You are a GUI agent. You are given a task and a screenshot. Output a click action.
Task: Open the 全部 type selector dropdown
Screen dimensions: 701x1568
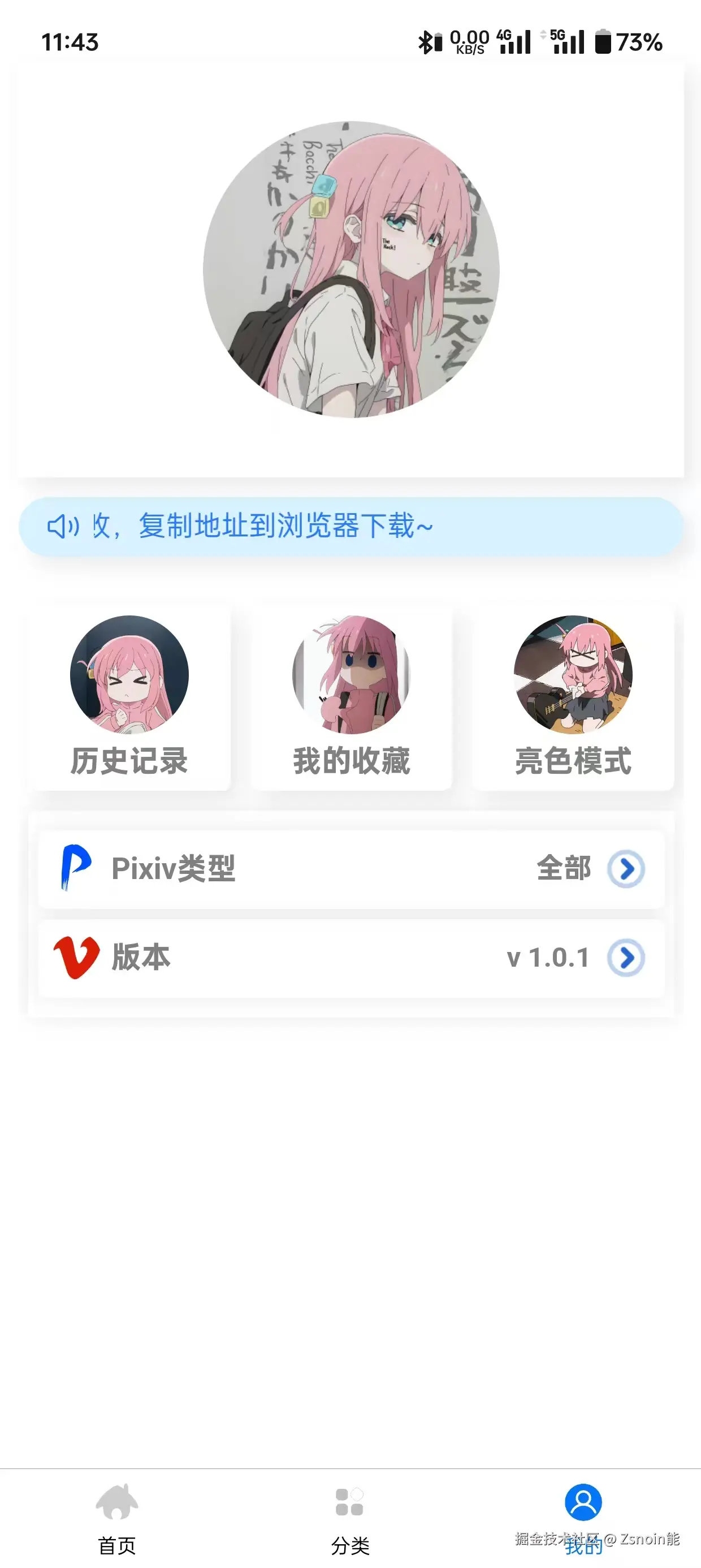coord(565,871)
